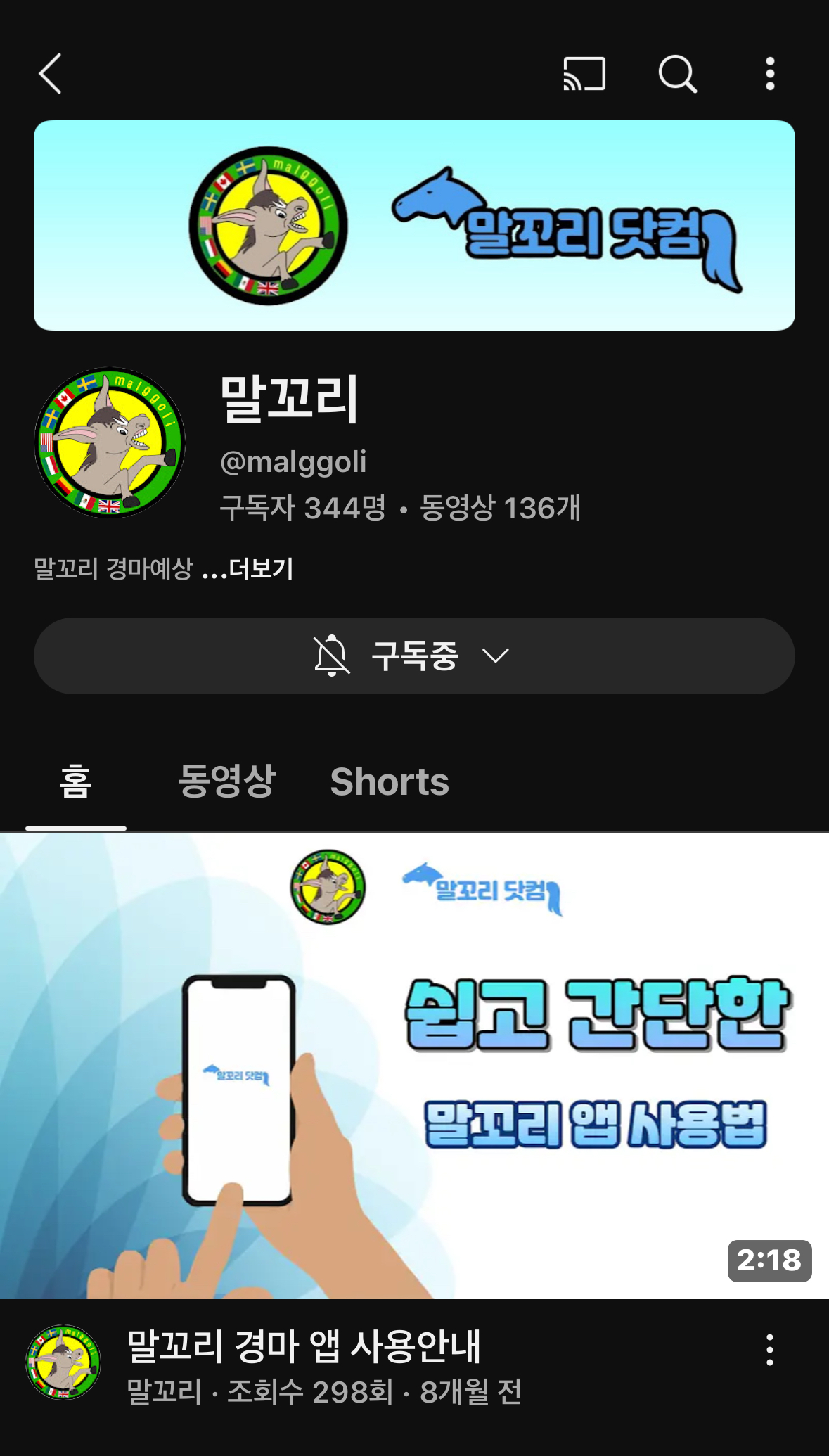This screenshot has height=1456, width=829.
Task: Open more options for 말꼬리 경마 앱 사용안내
Action: (770, 1350)
